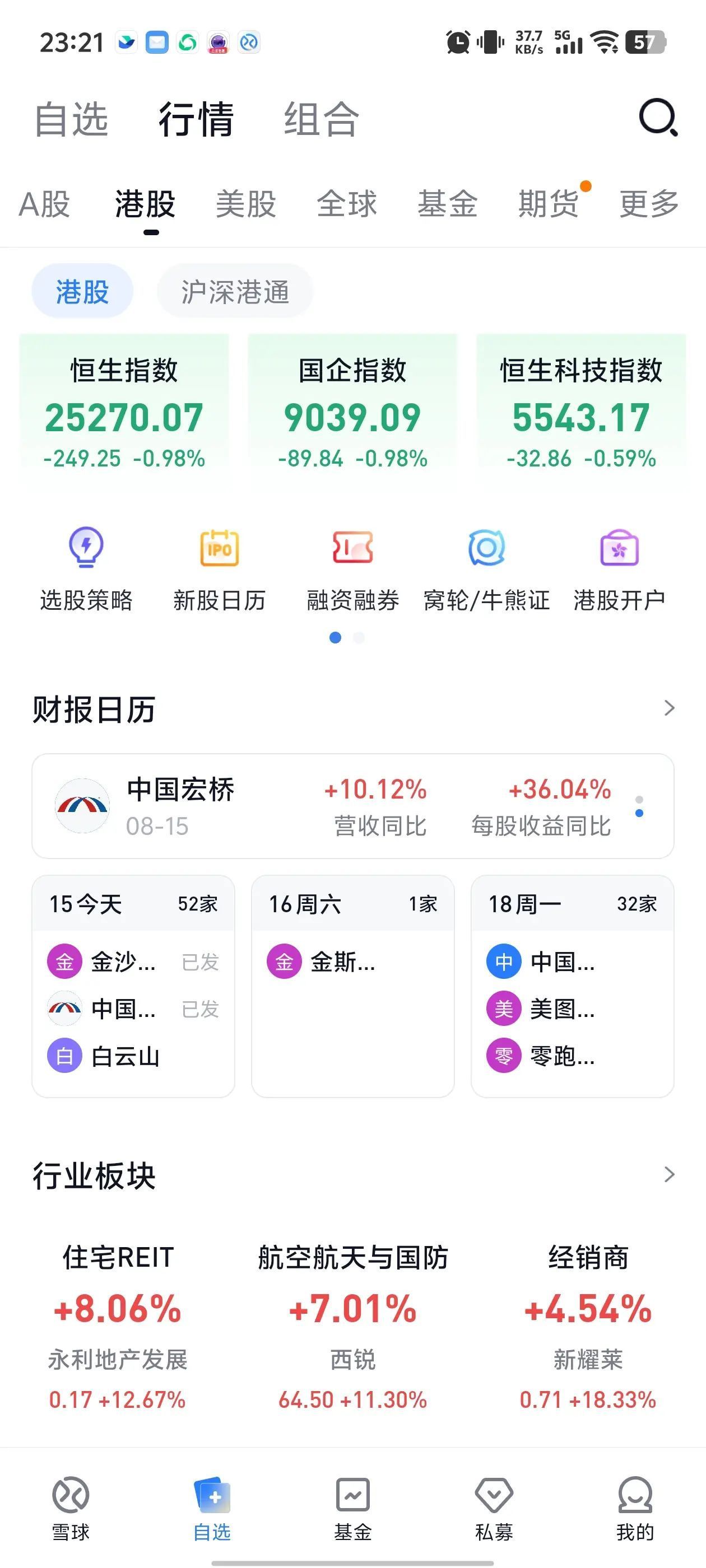Open the 我的 profile tab
Image resolution: width=706 pixels, height=1568 pixels.
pos(635,1508)
